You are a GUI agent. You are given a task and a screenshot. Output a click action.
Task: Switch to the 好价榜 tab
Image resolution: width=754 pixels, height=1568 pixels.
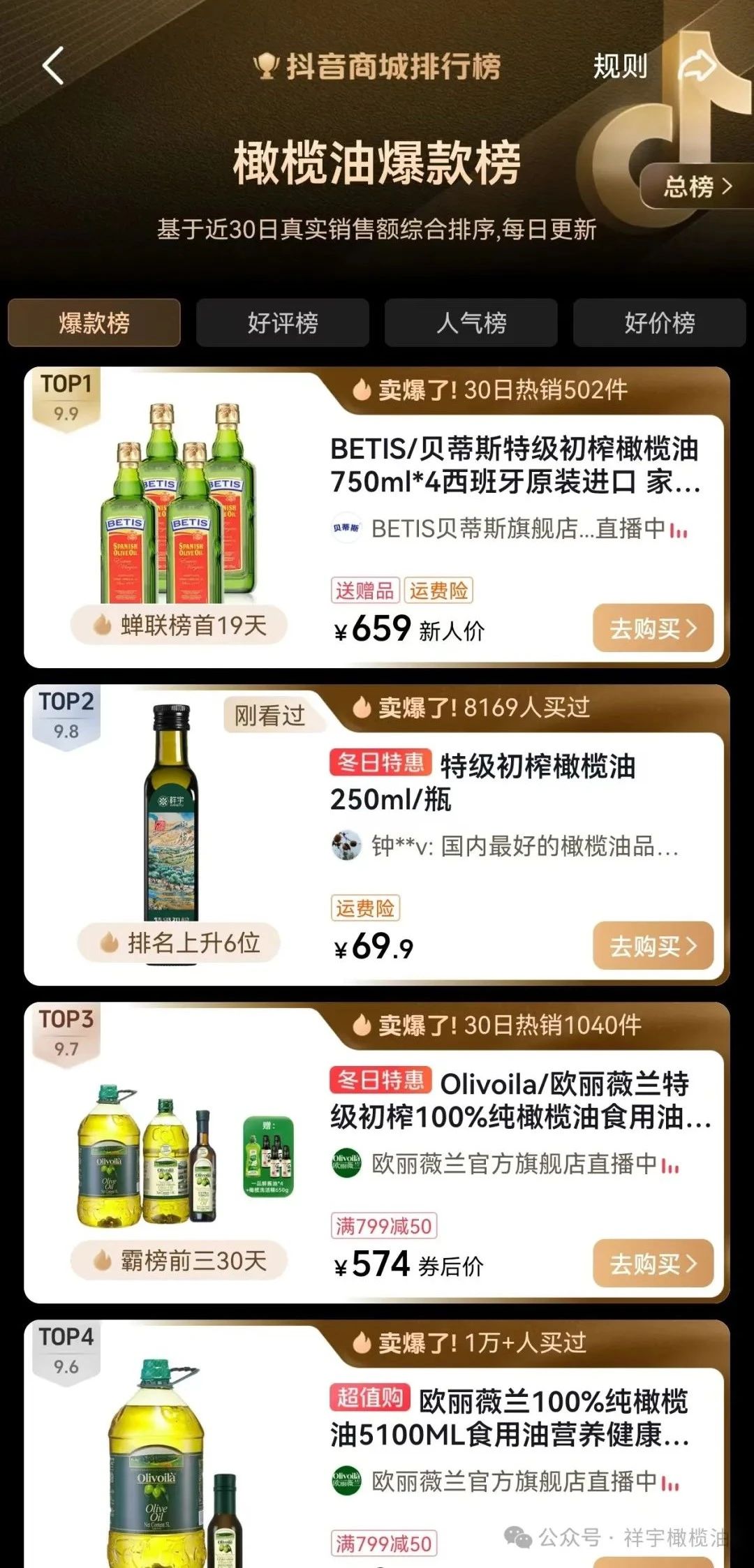point(660,323)
